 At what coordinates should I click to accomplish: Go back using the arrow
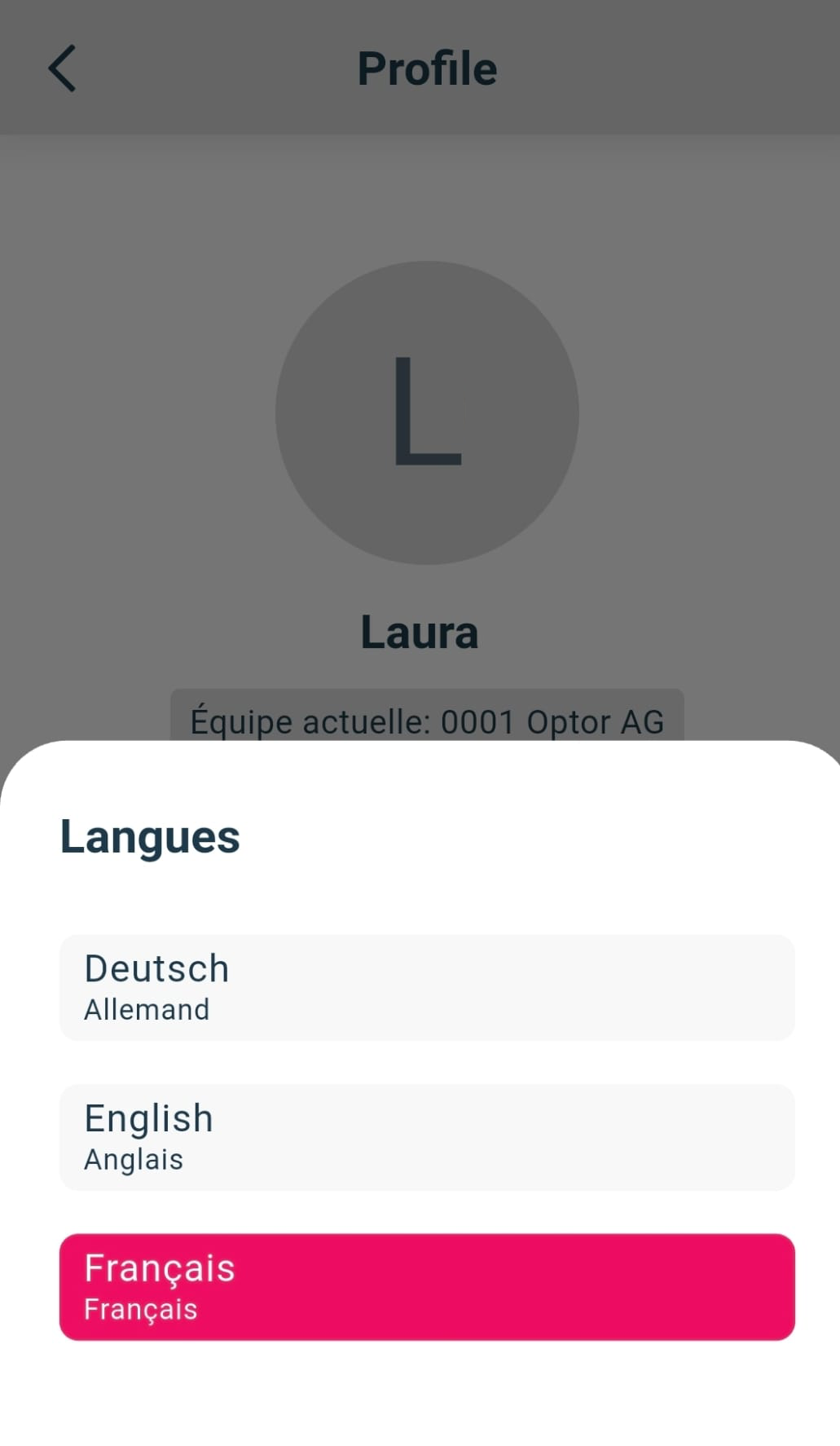pos(63,68)
